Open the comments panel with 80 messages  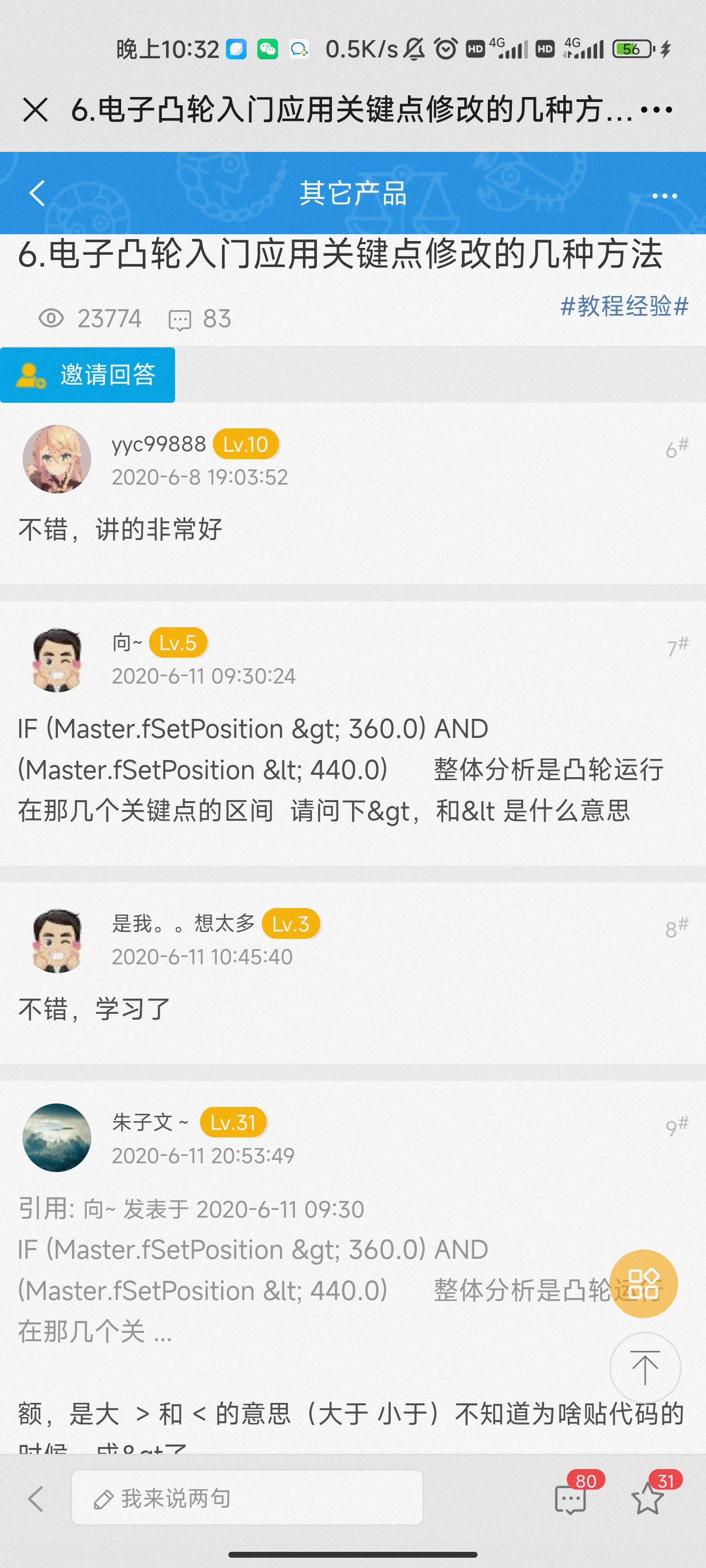[571, 1497]
